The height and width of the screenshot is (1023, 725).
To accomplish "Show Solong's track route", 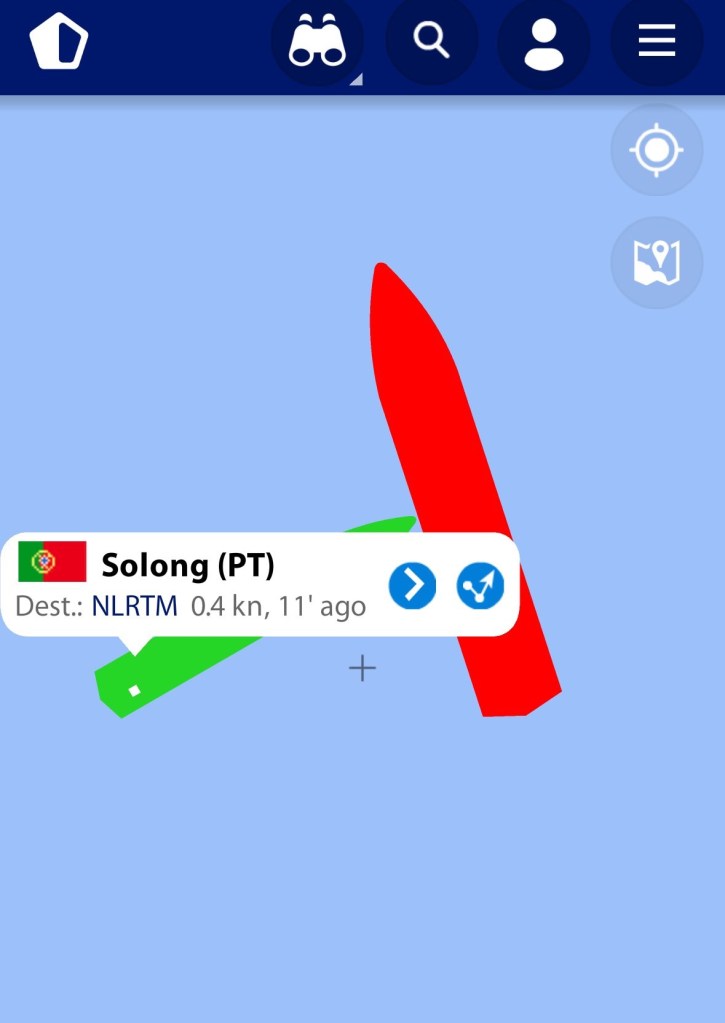I will point(481,585).
